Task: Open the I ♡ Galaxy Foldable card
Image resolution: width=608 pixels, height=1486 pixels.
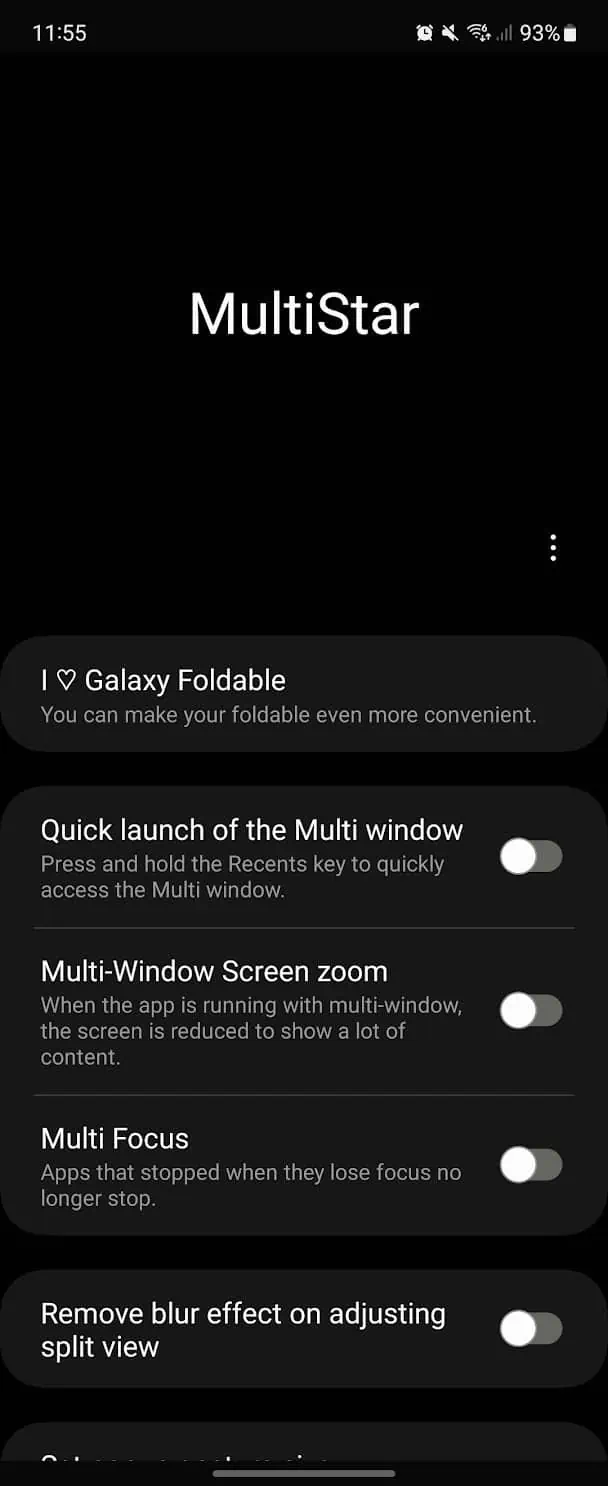Action: tap(303, 695)
